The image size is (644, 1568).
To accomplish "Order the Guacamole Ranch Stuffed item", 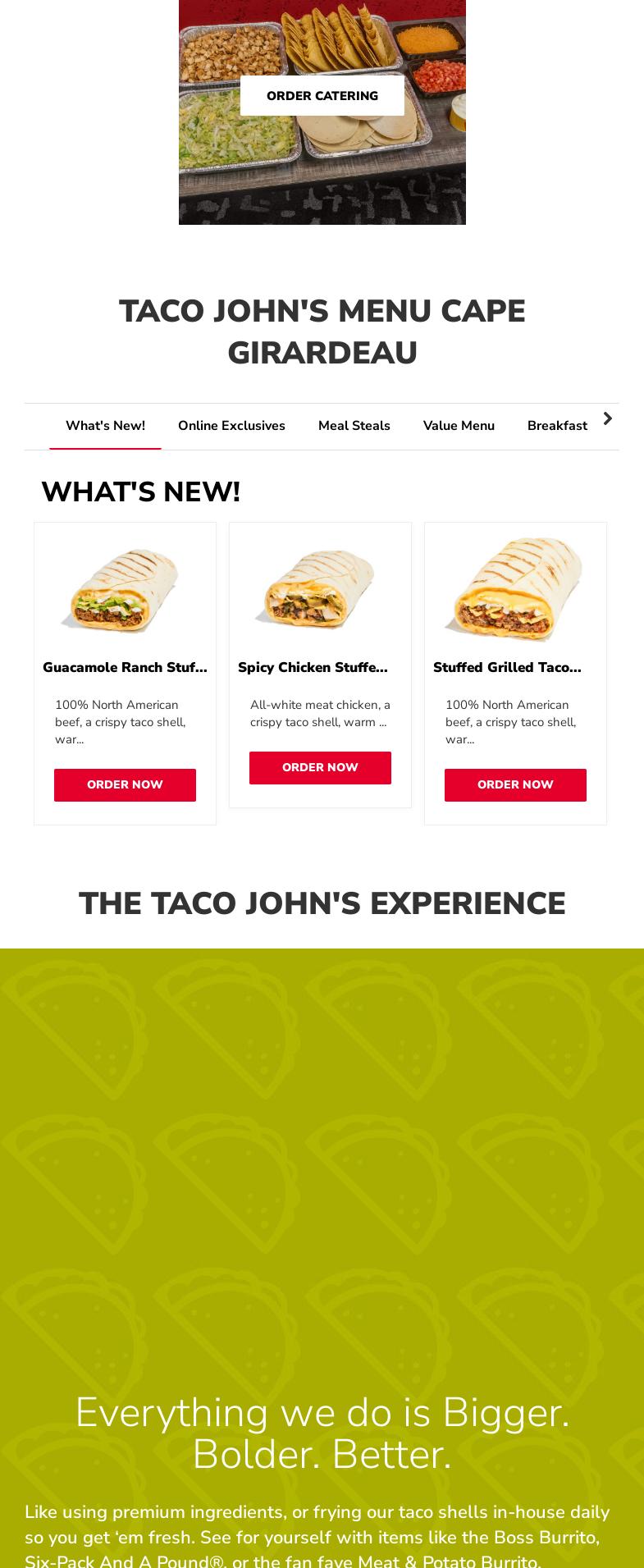I will 125,784.
